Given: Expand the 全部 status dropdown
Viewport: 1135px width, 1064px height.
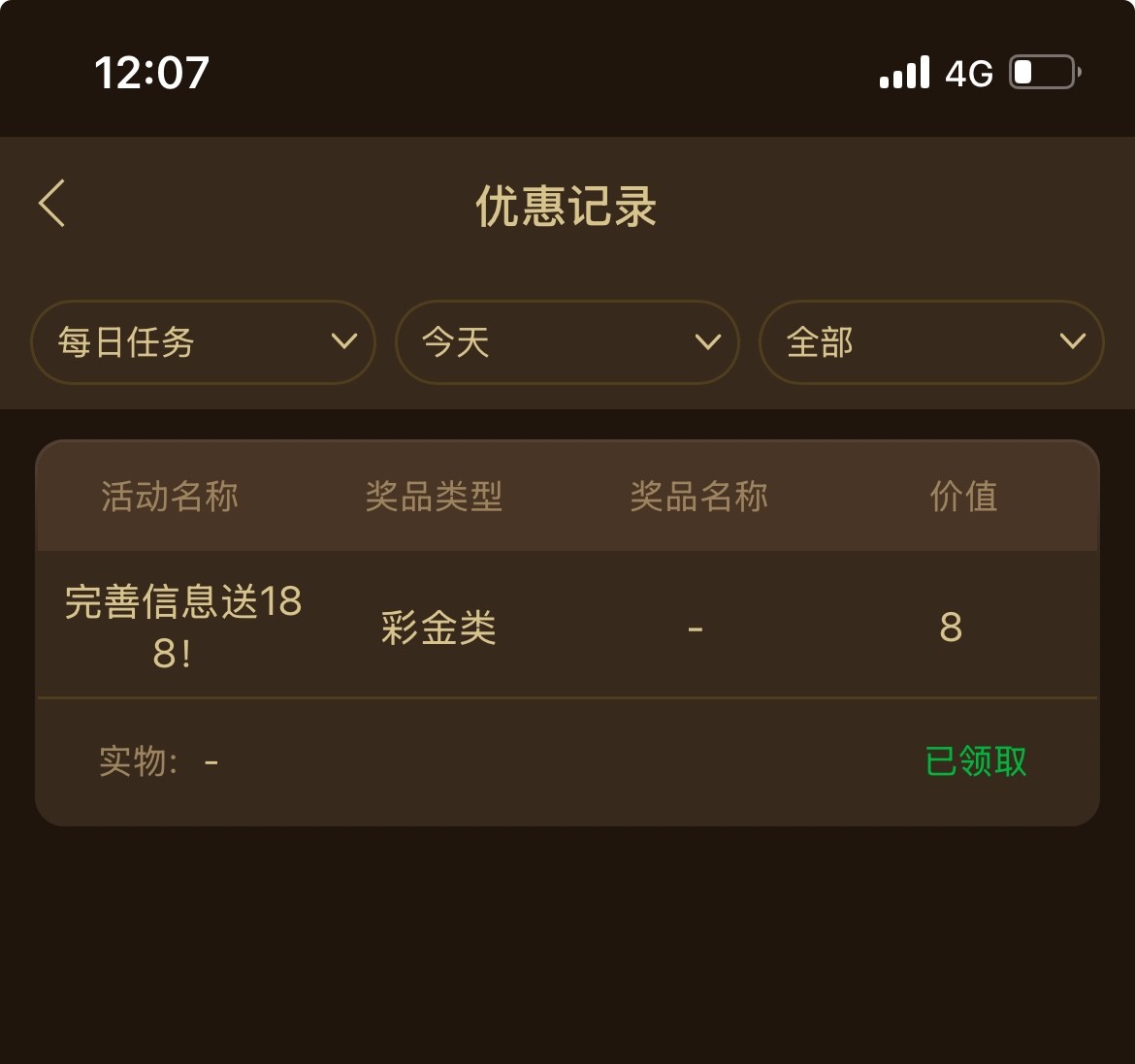Looking at the screenshot, I should 931,342.
